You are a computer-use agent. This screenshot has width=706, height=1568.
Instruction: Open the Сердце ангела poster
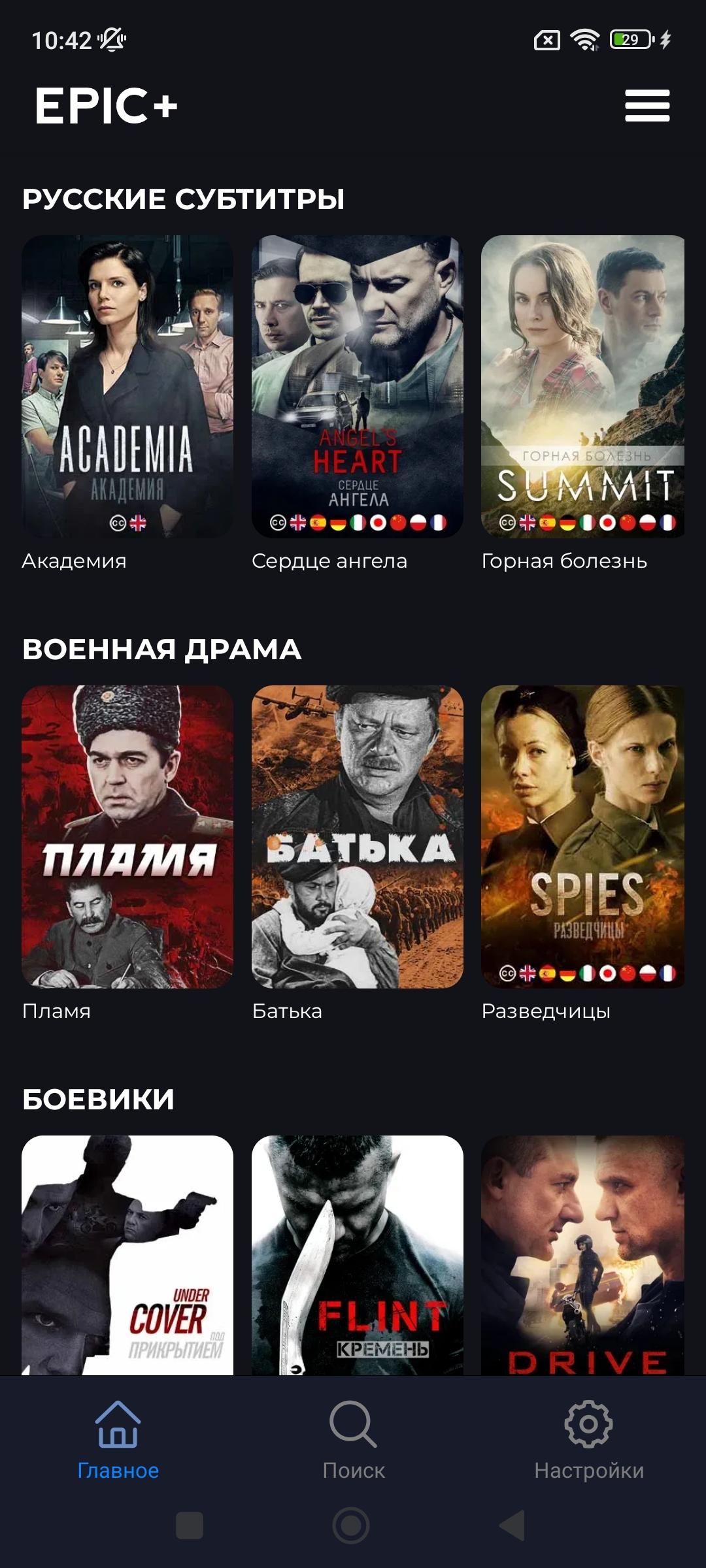click(x=358, y=387)
